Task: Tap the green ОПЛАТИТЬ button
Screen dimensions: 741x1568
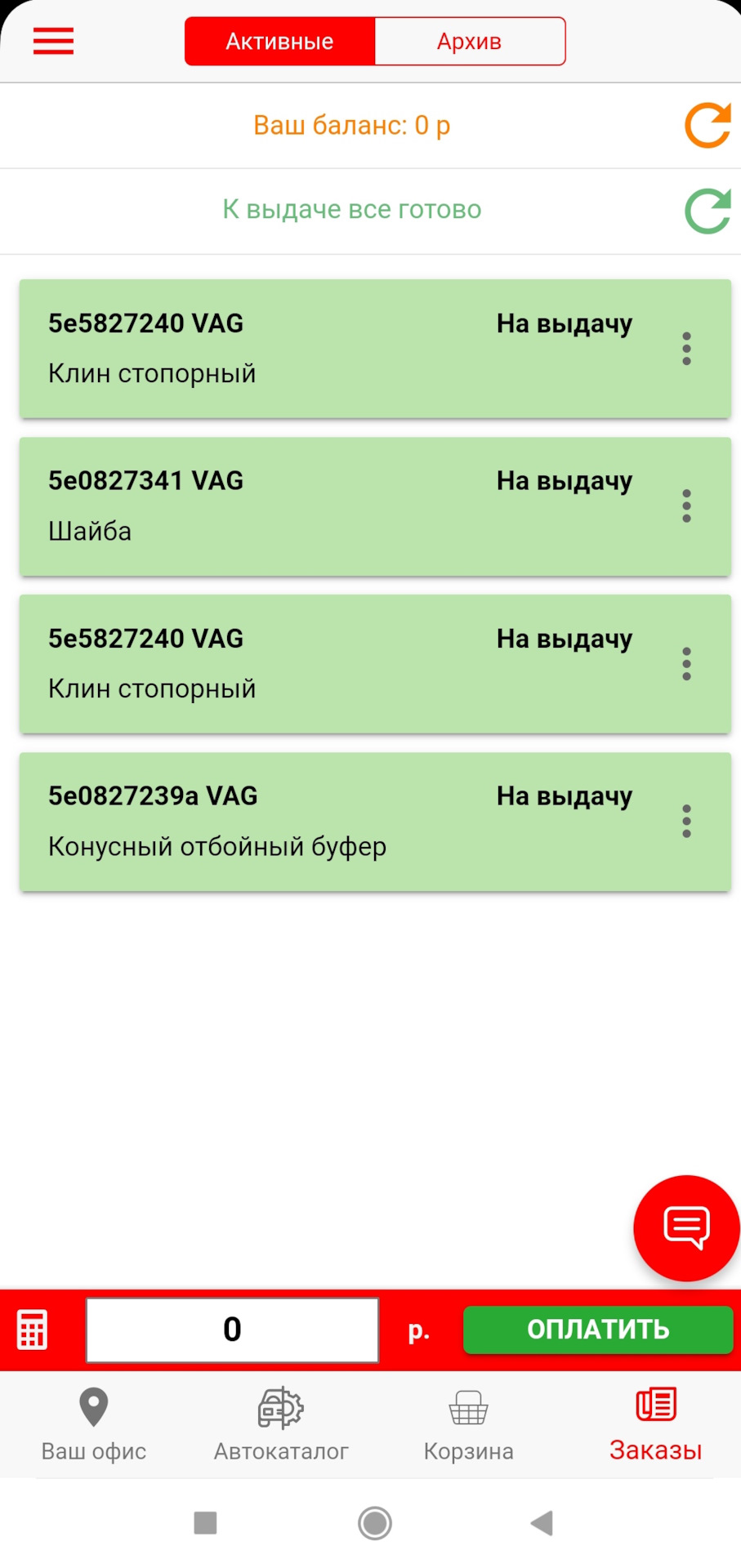Action: (x=598, y=1330)
